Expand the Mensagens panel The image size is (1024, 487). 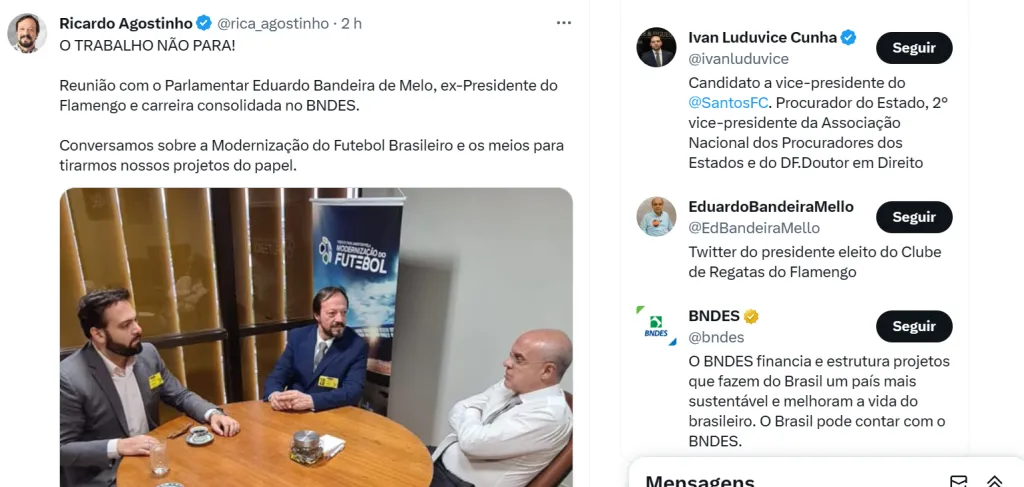click(x=994, y=481)
